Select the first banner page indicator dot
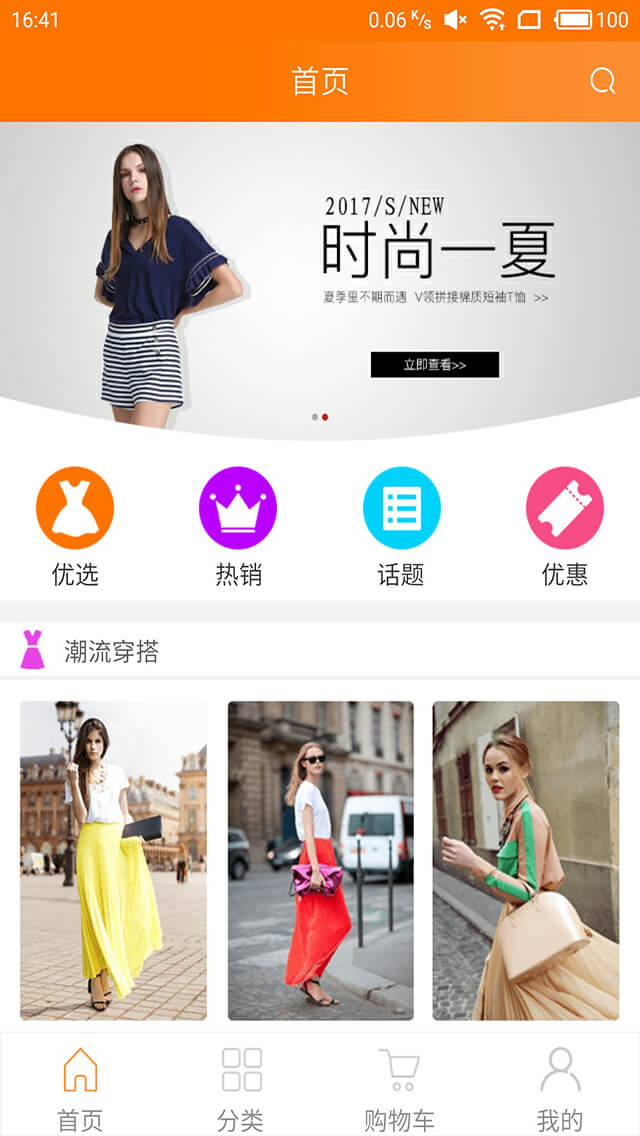 [315, 417]
